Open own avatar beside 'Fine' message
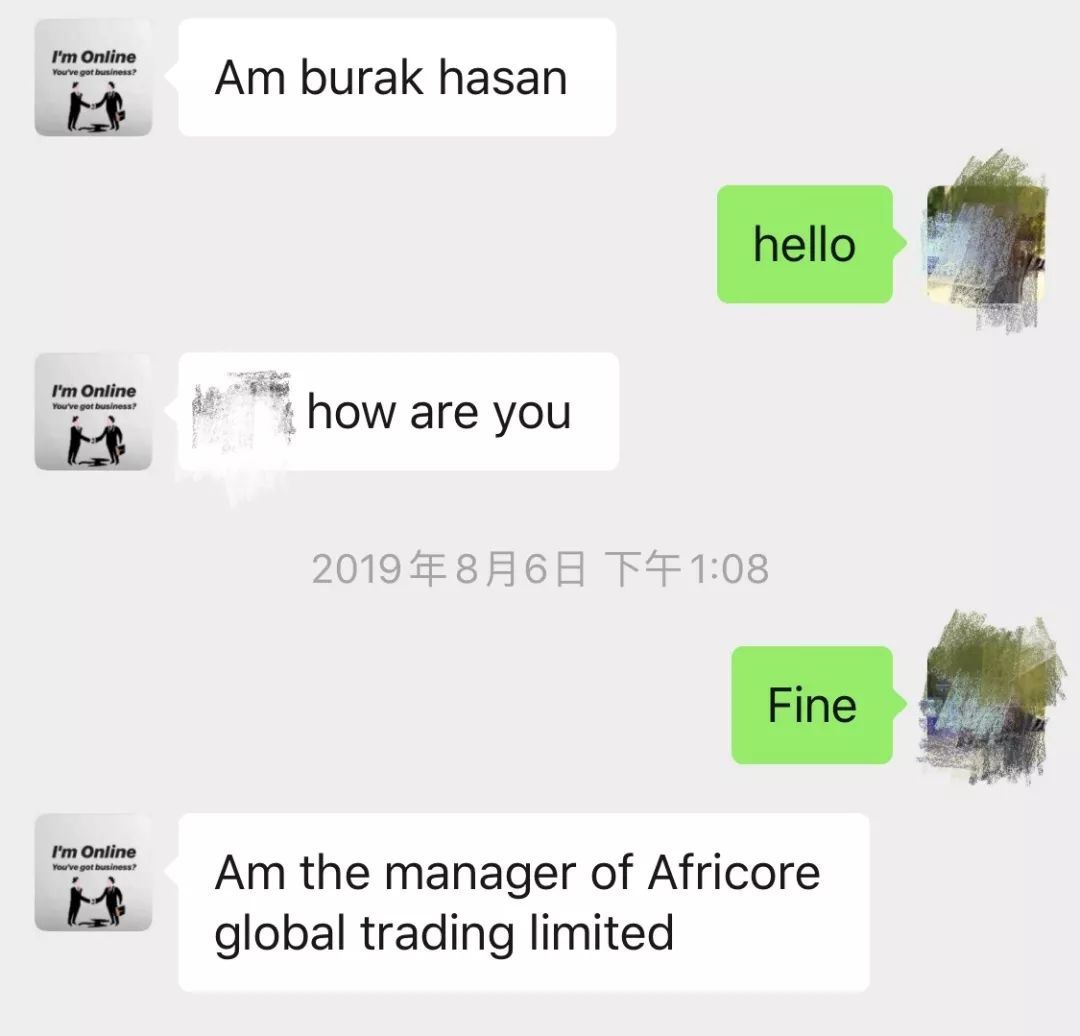The width and height of the screenshot is (1080, 1036). pos(986,704)
